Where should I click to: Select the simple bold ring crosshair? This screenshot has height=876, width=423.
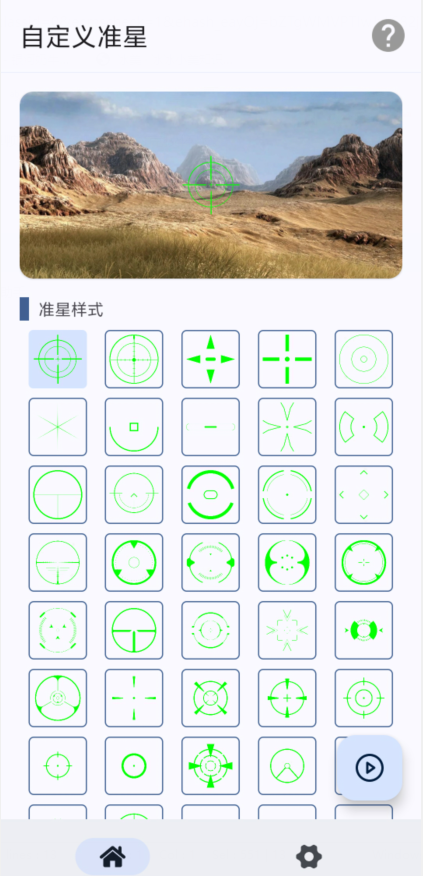134,765
